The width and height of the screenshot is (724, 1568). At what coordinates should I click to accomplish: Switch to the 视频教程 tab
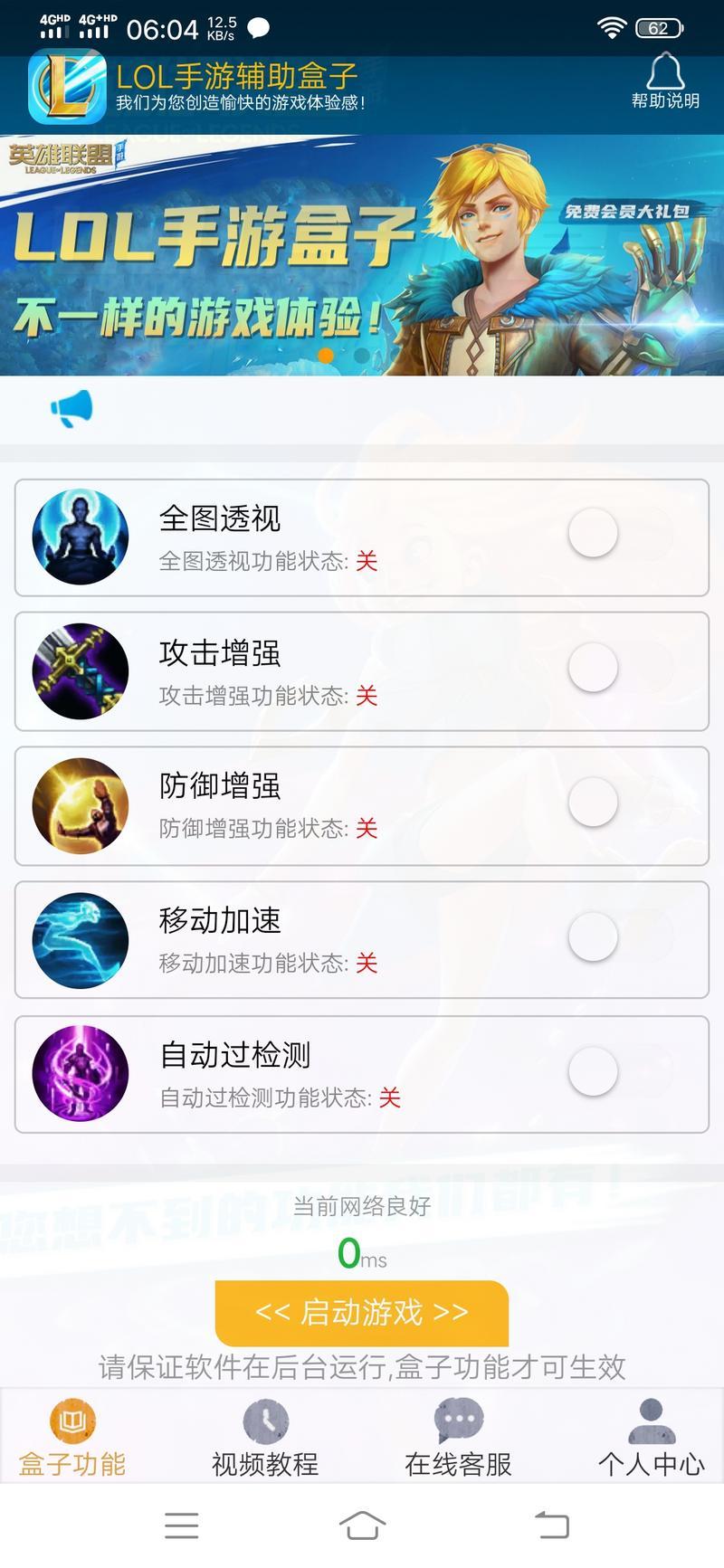point(265,1439)
